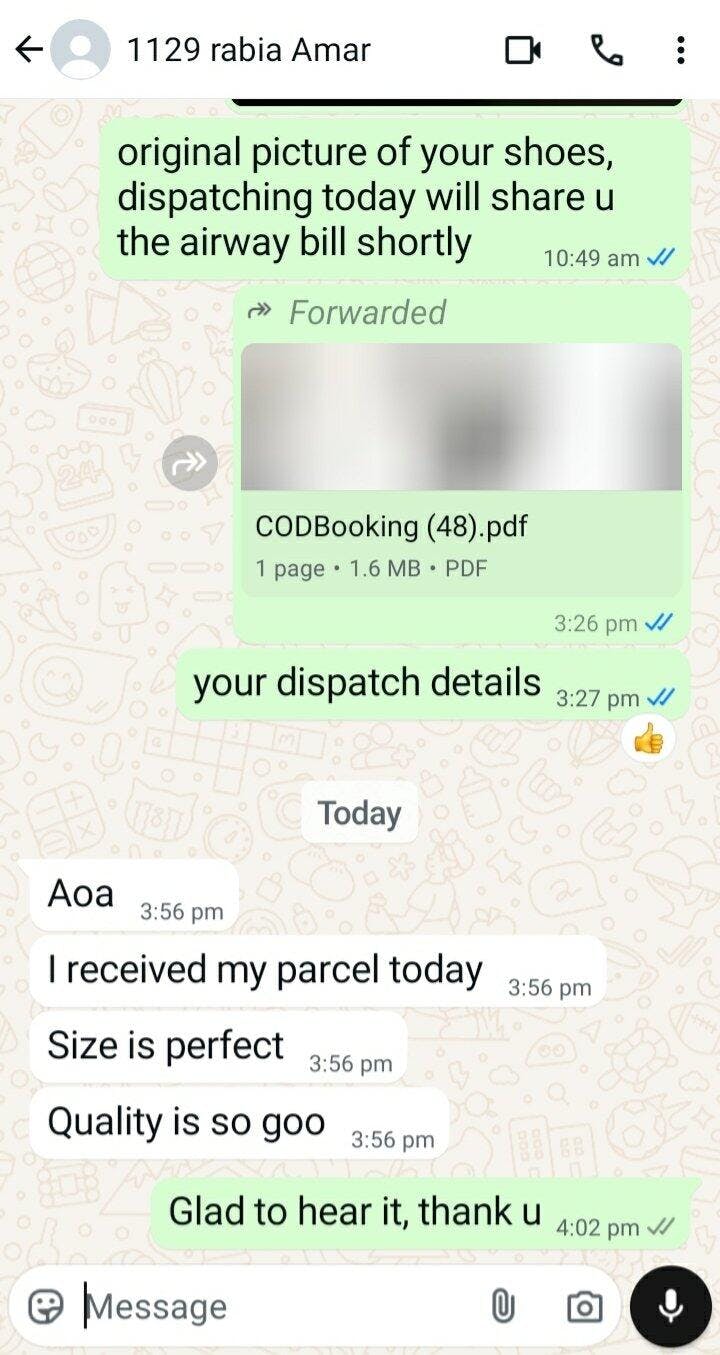Viewport: 720px width, 1355px height.
Task: Go back using the arrow icon
Action: pyautogui.click(x=30, y=50)
